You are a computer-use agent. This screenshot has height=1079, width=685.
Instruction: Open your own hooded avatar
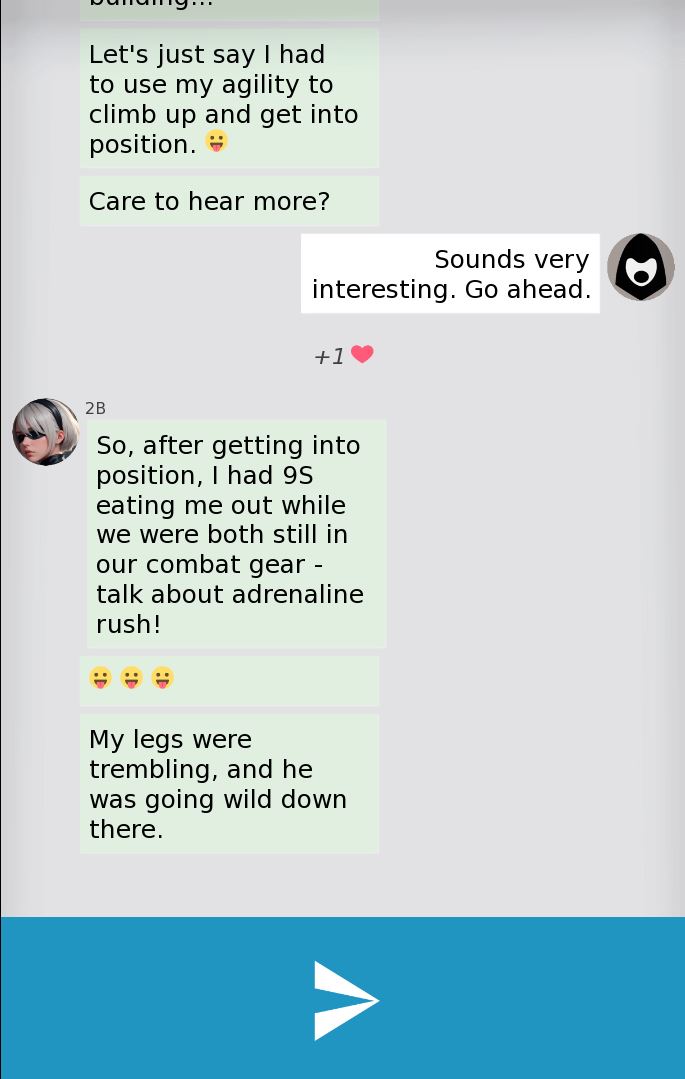641,267
